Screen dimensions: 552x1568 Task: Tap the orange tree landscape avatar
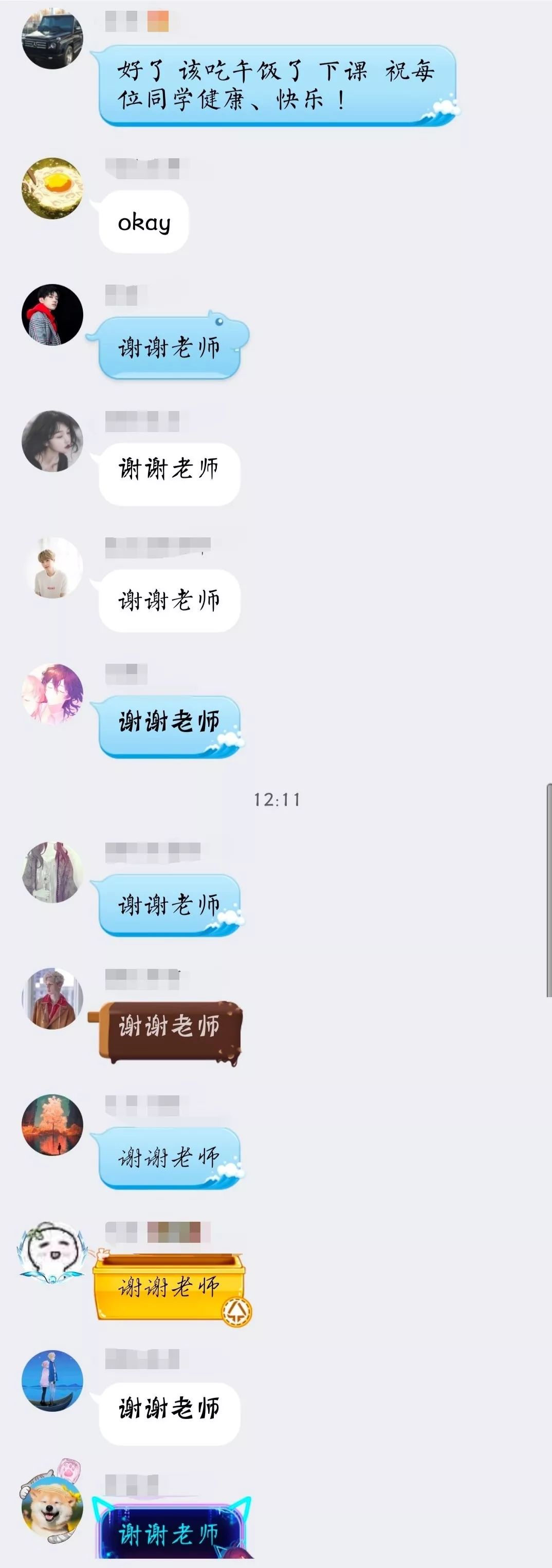coord(52,1125)
